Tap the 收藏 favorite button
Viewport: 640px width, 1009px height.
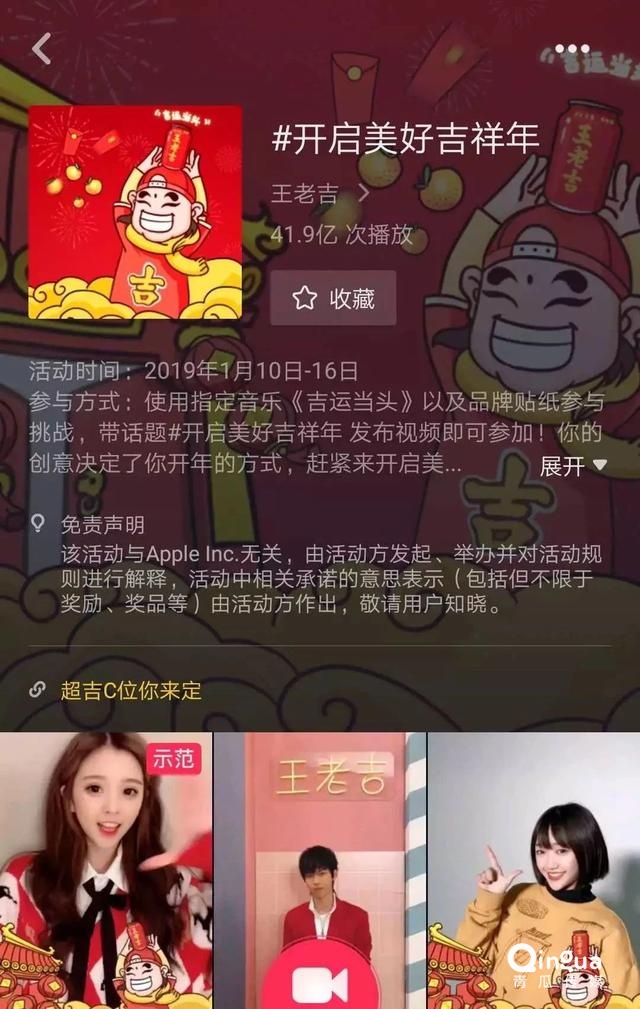(333, 298)
